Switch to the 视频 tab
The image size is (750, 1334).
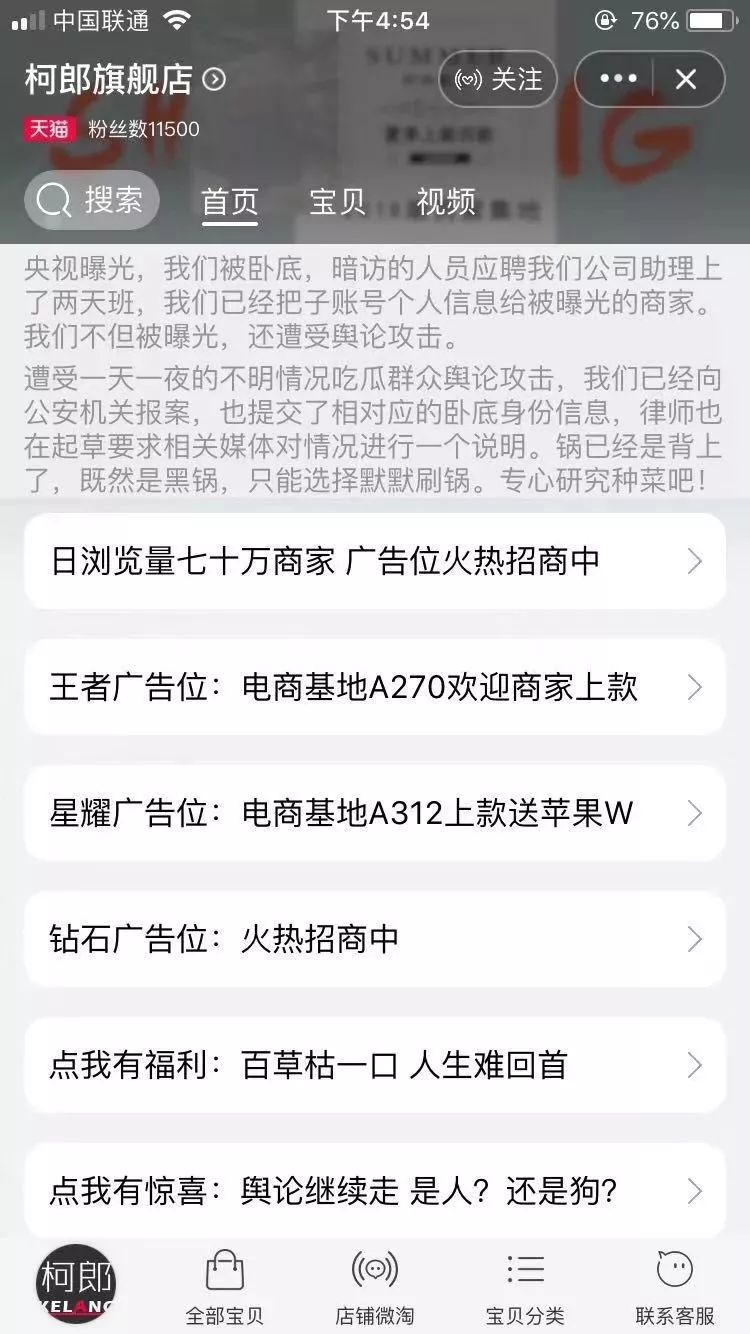[444, 203]
